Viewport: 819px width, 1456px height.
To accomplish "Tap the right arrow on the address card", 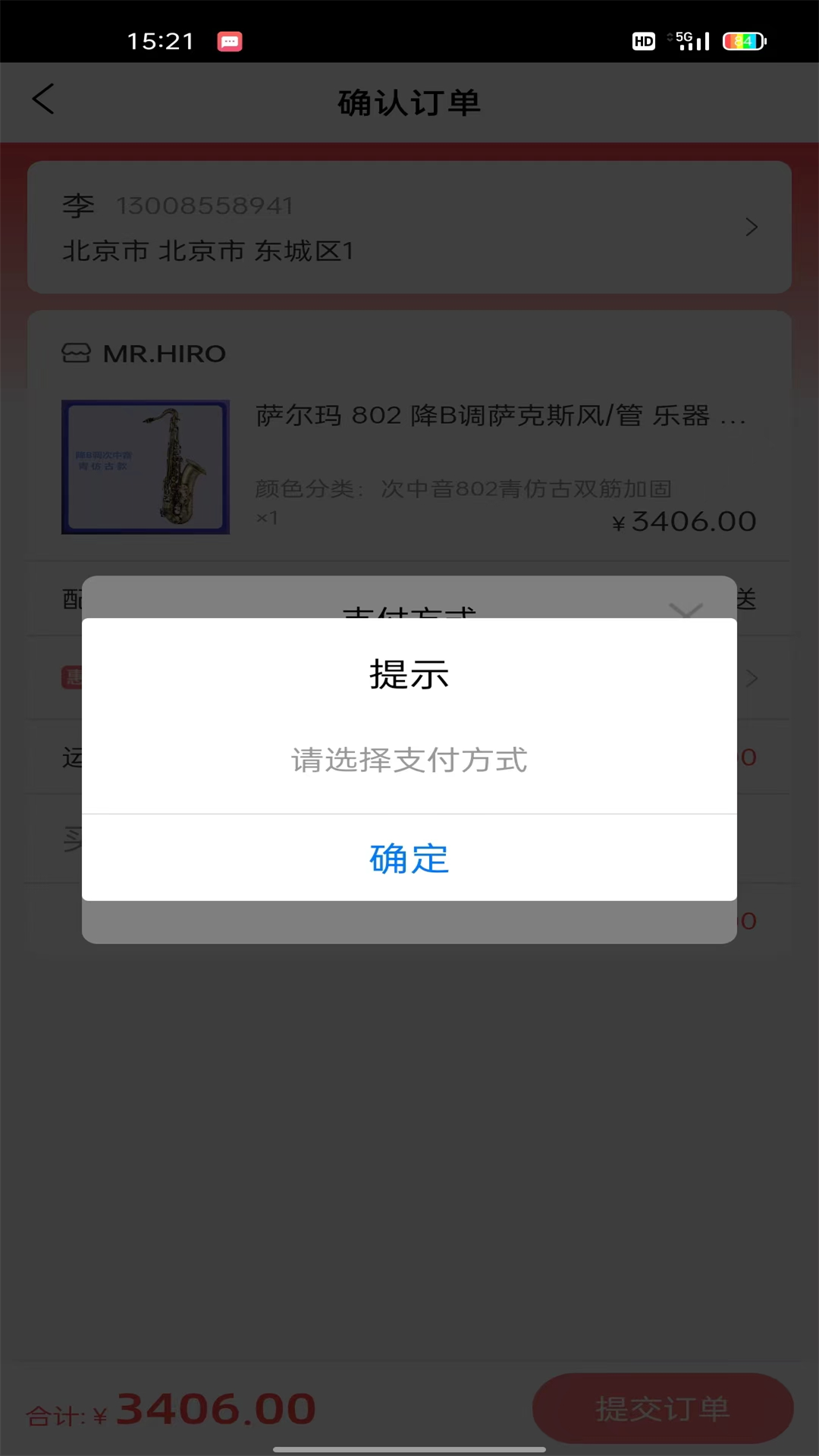I will coord(752,227).
